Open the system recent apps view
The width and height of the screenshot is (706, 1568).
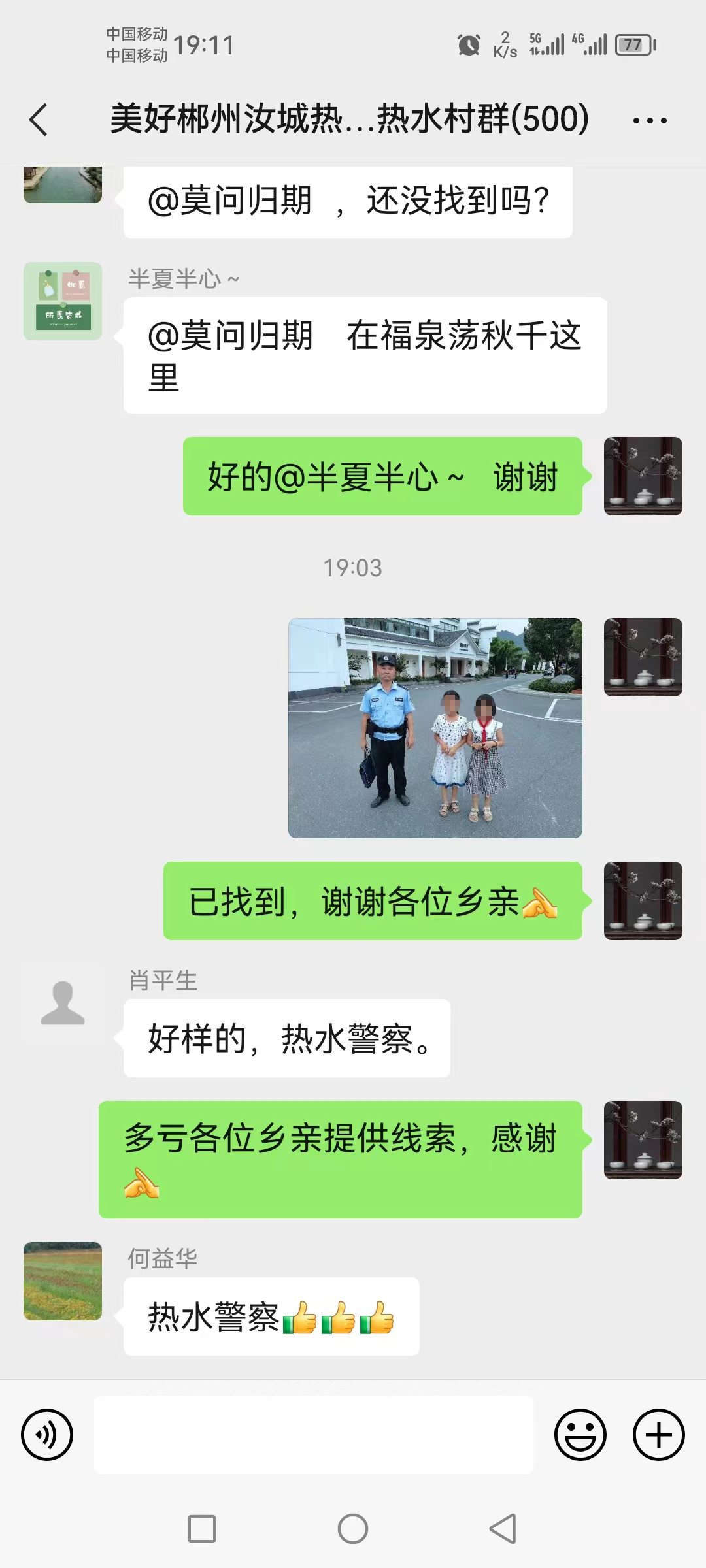(202, 1529)
